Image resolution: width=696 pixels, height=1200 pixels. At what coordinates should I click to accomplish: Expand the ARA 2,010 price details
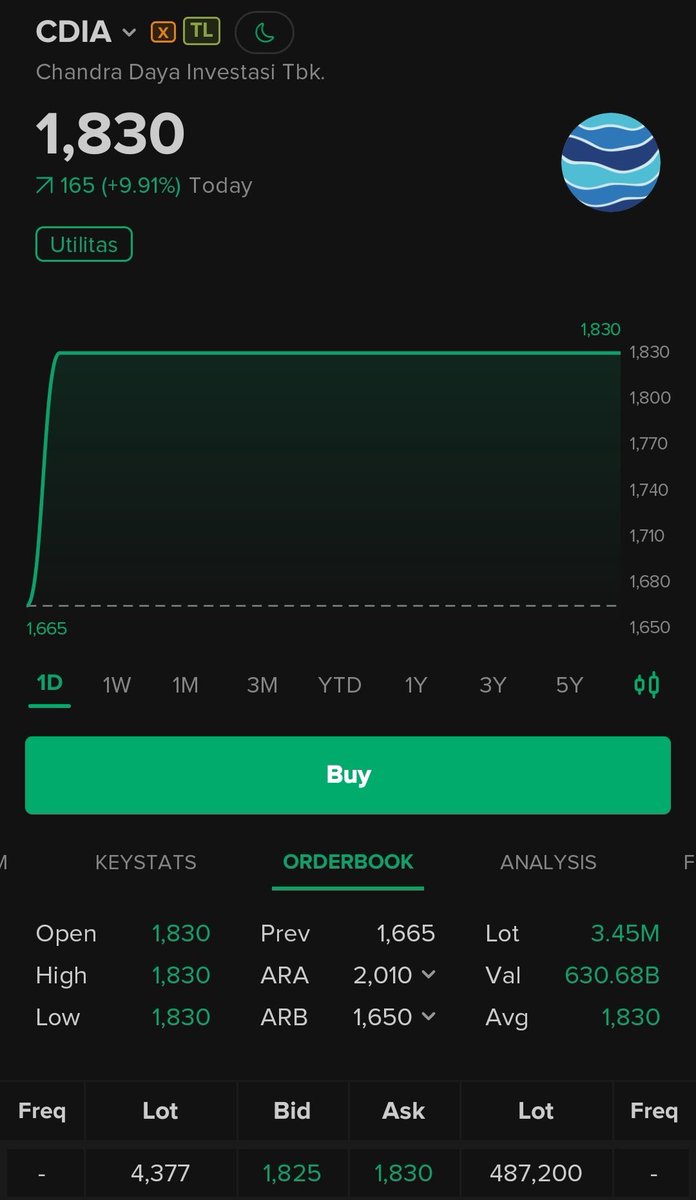point(394,975)
